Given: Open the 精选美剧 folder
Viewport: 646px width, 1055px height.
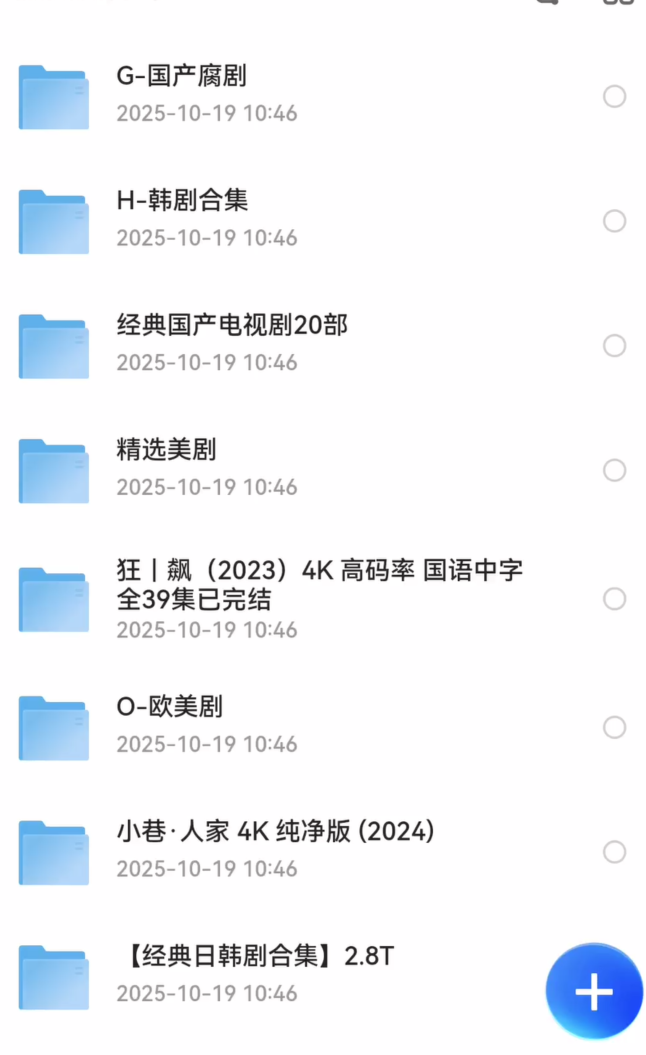Looking at the screenshot, I should 166,451.
